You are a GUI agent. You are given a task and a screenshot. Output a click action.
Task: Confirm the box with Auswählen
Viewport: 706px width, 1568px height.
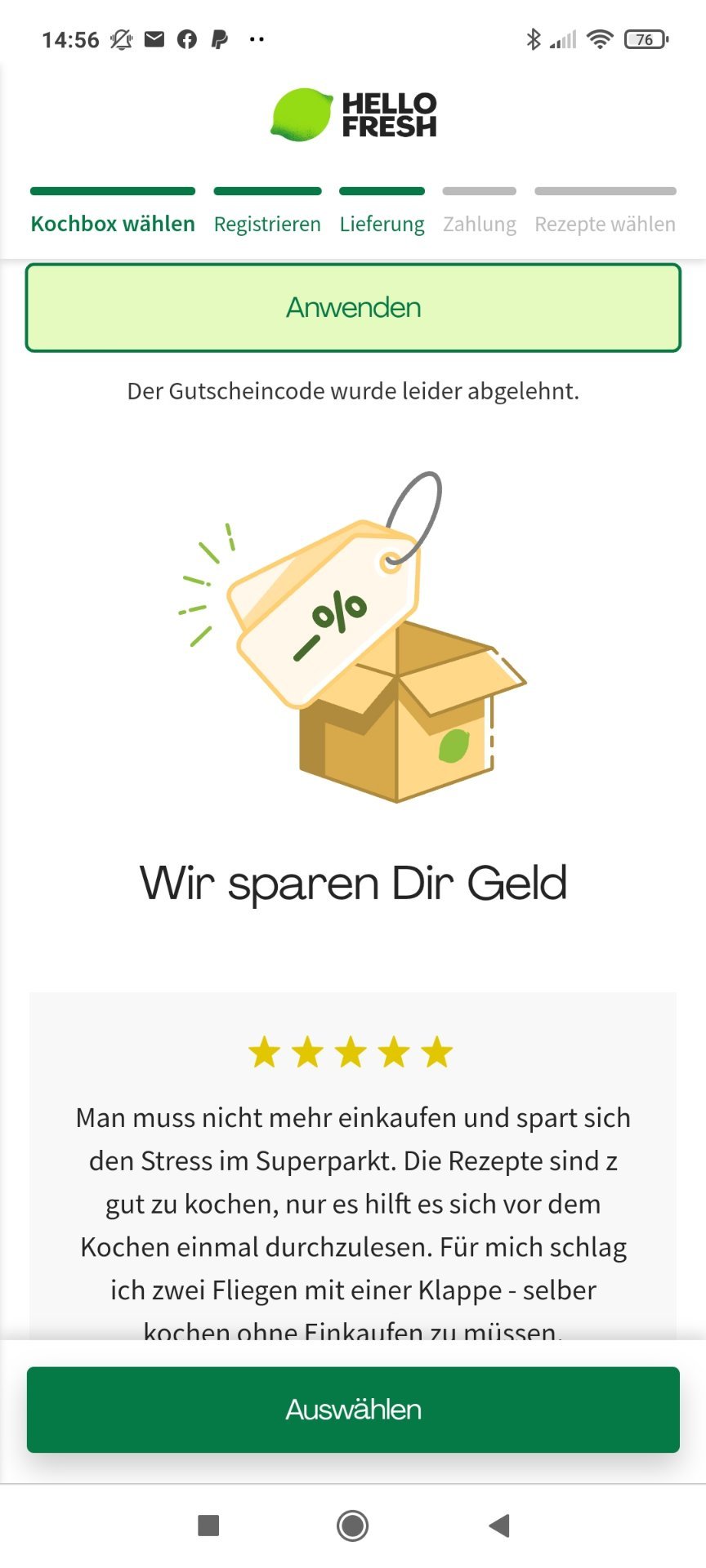(353, 1410)
